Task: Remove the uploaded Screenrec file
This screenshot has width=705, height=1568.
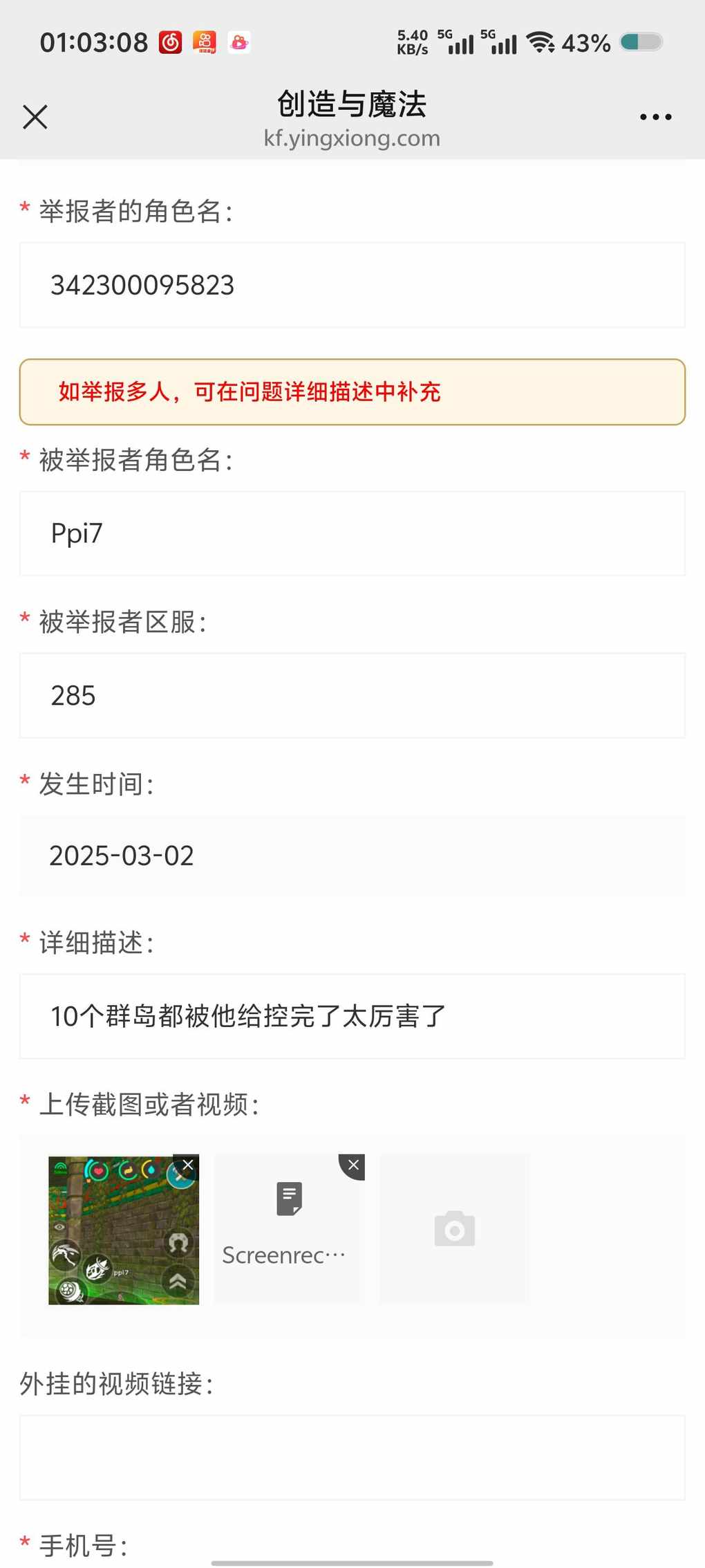Action: (352, 1165)
